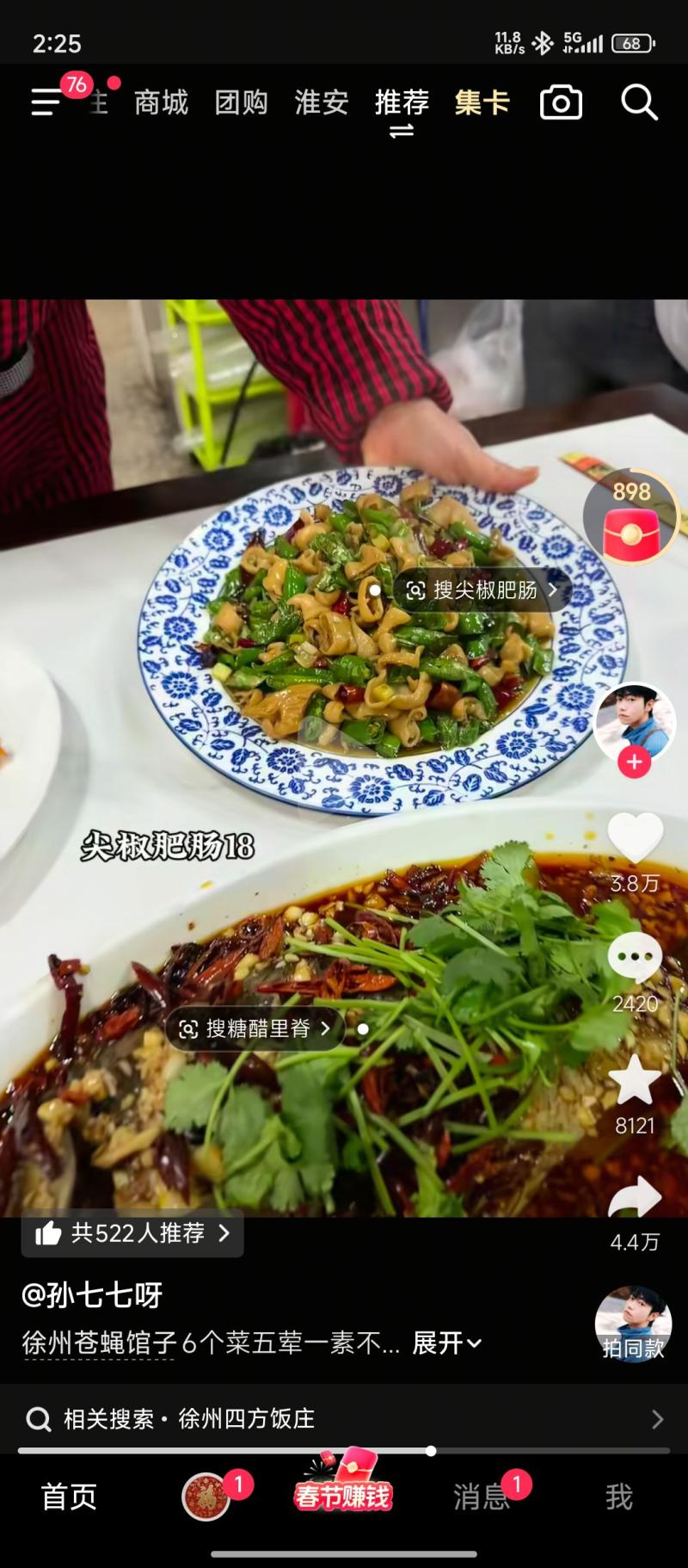Tap the 搜糖醋里脊 search tag
Screen dimensions: 688x1568
point(255,1028)
